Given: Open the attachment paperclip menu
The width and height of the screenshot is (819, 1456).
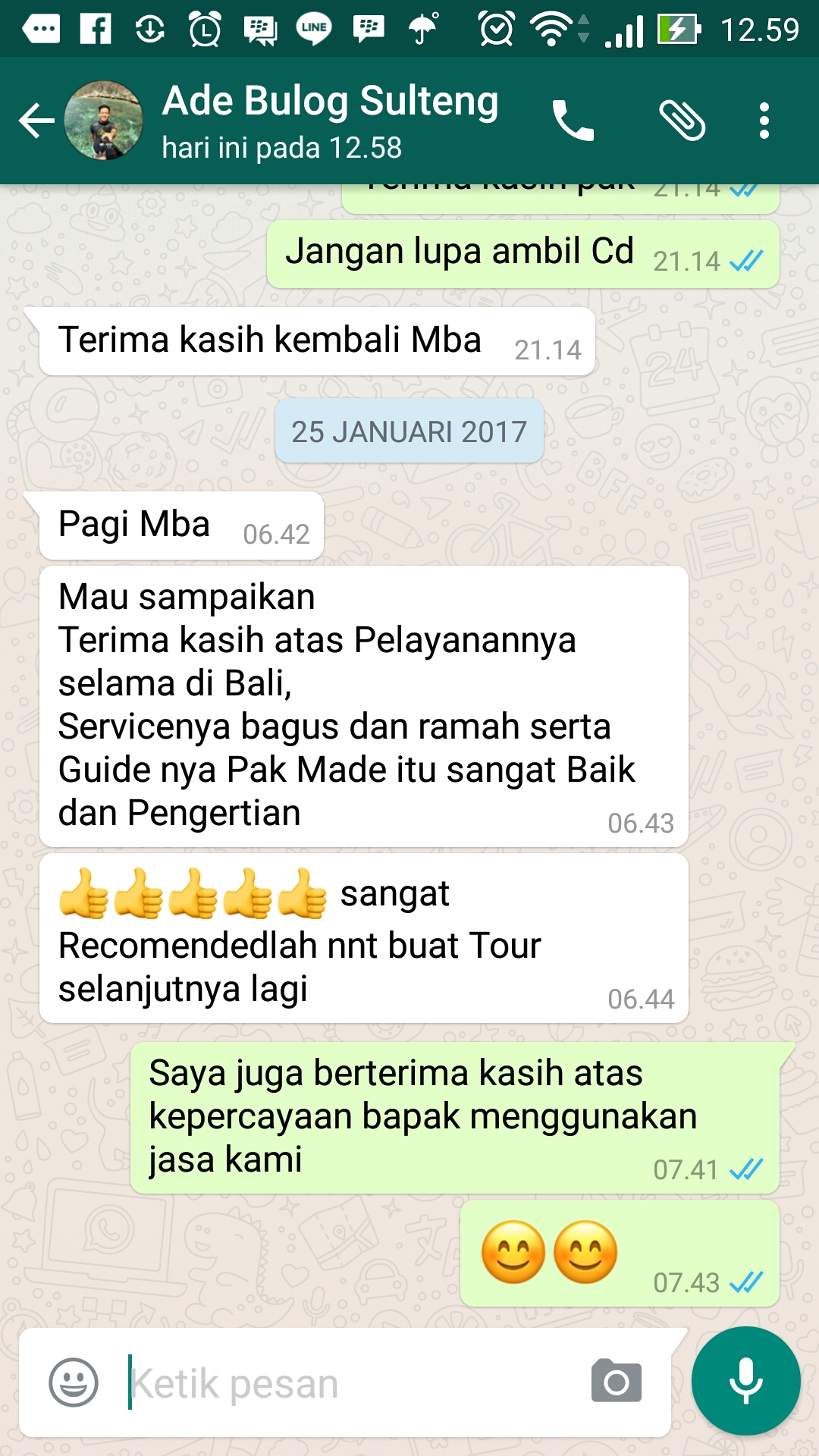Looking at the screenshot, I should click(682, 121).
